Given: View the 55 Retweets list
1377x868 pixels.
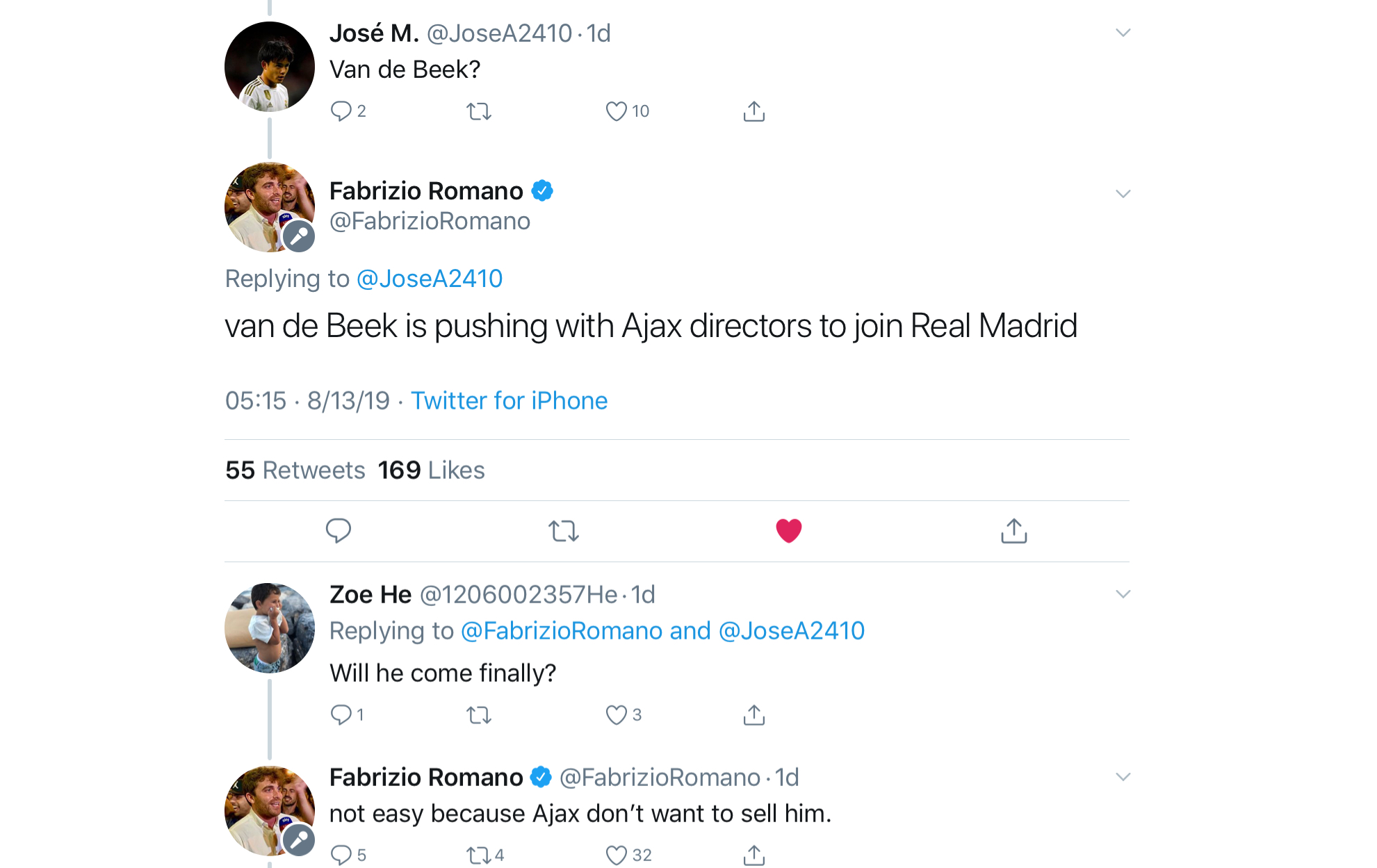Looking at the screenshot, I should point(295,470).
